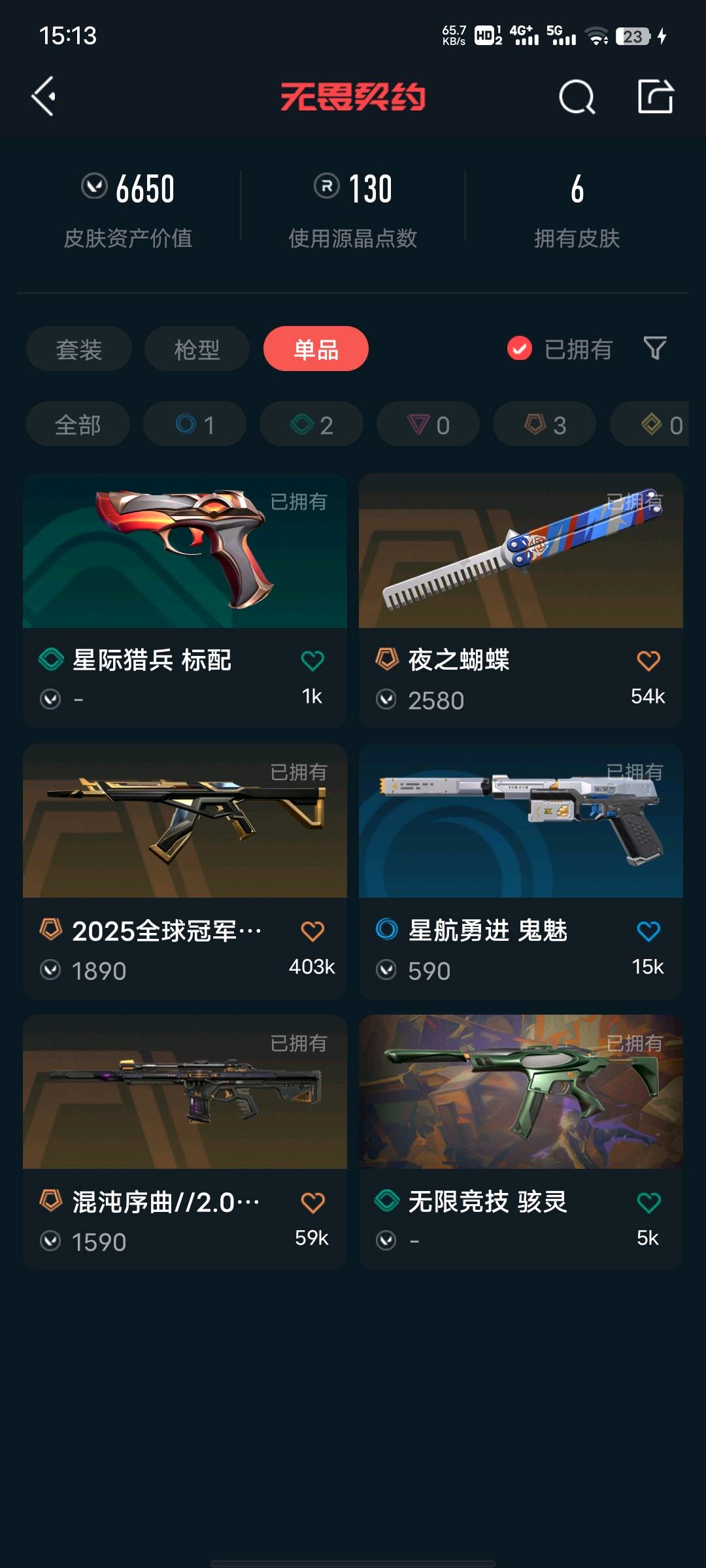Open the funnel filter options
Image resolution: width=706 pixels, height=1568 pixels.
(654, 348)
